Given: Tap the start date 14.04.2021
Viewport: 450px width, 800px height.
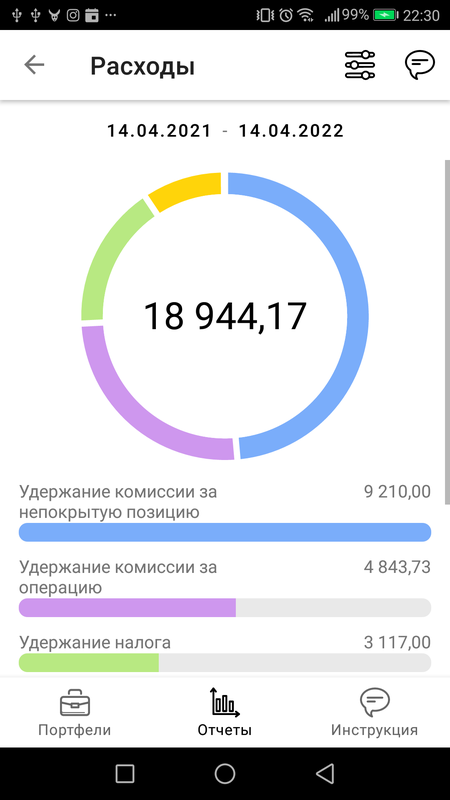Looking at the screenshot, I should pyautogui.click(x=159, y=131).
